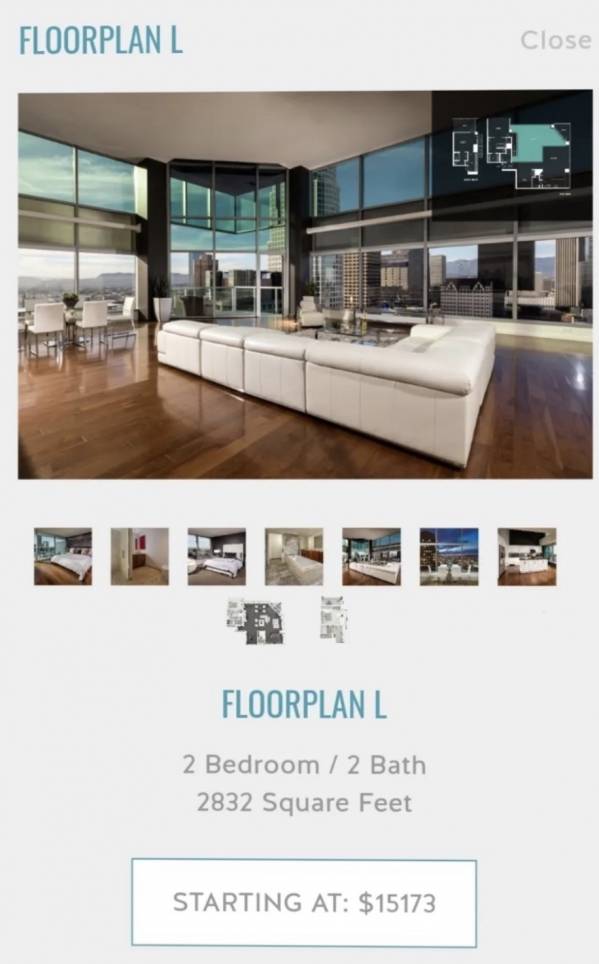This screenshot has height=964, width=599.
Task: Close the Floorplan L overlay
Action: tap(556, 41)
